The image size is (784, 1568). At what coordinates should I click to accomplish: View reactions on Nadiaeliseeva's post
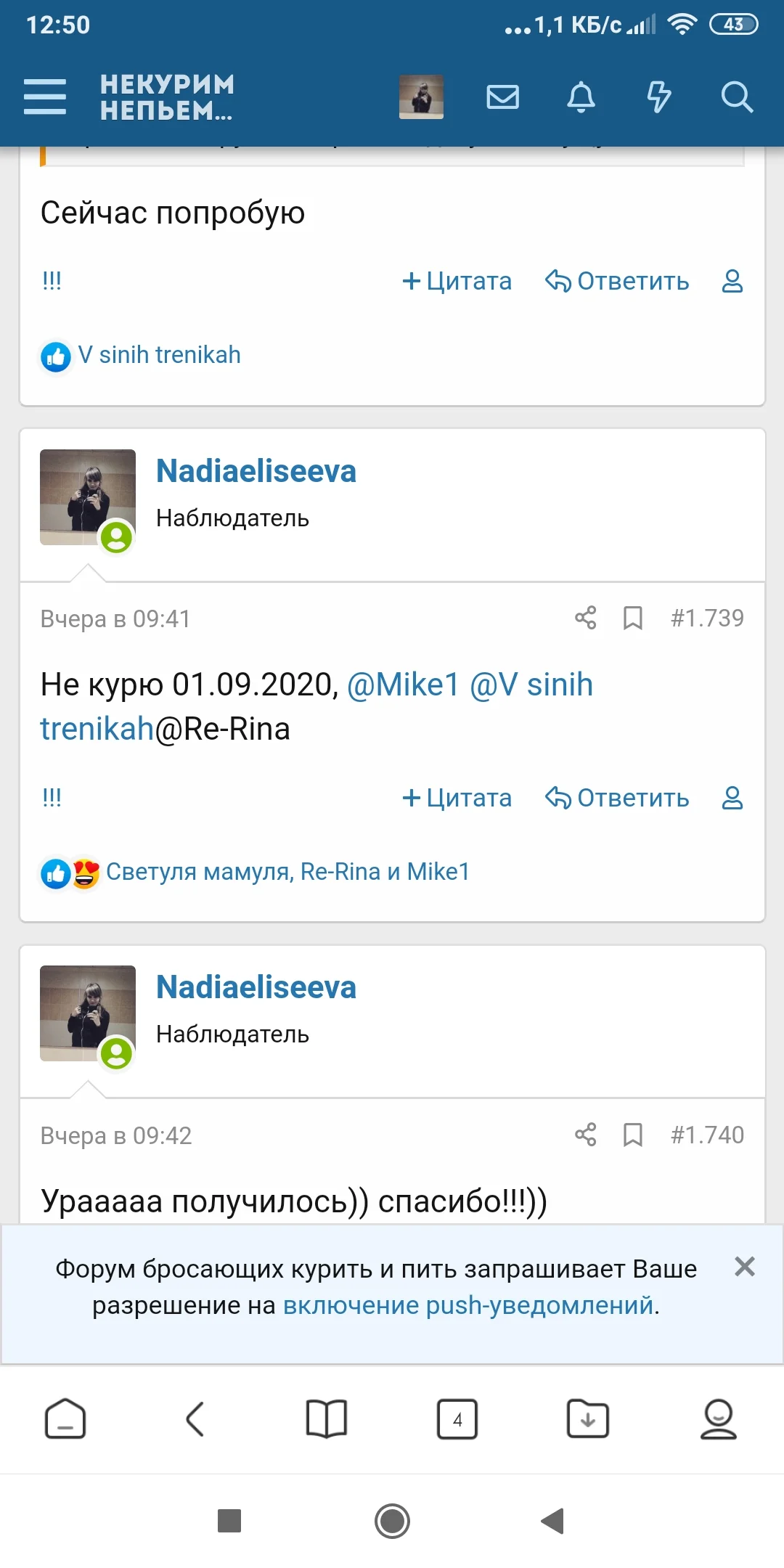(x=289, y=870)
